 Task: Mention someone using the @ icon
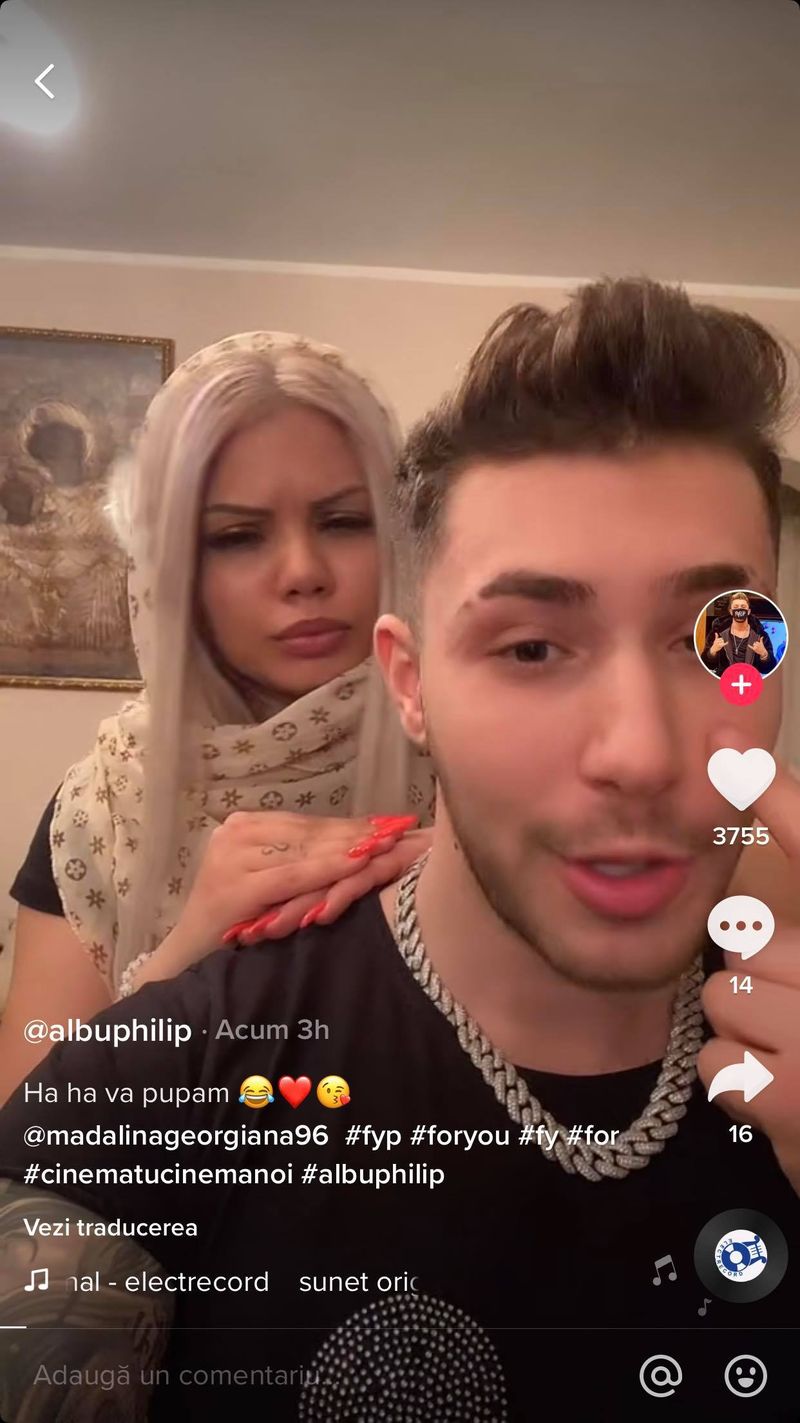click(661, 1376)
